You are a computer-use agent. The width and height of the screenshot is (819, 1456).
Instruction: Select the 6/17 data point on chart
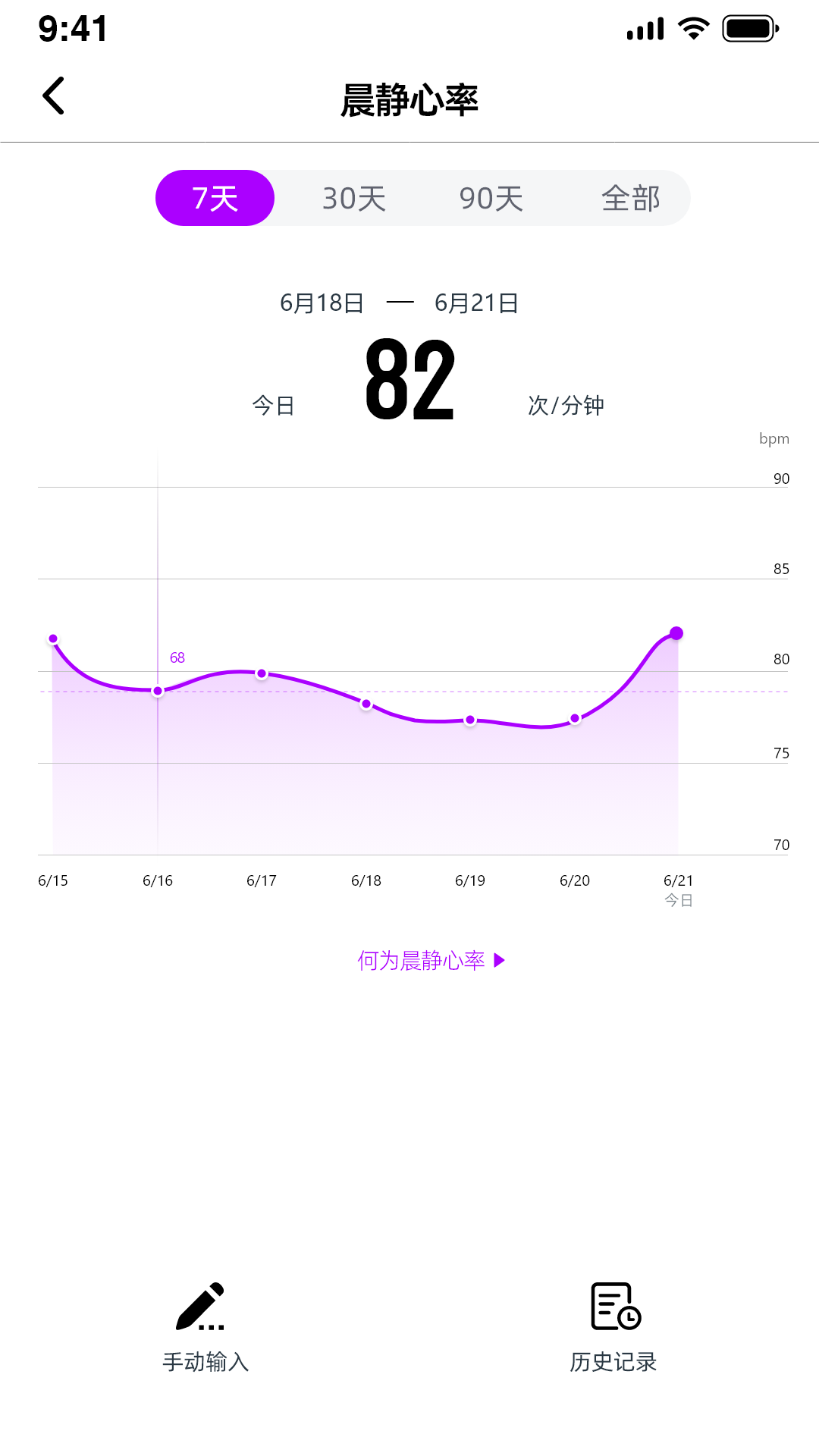pyautogui.click(x=262, y=673)
